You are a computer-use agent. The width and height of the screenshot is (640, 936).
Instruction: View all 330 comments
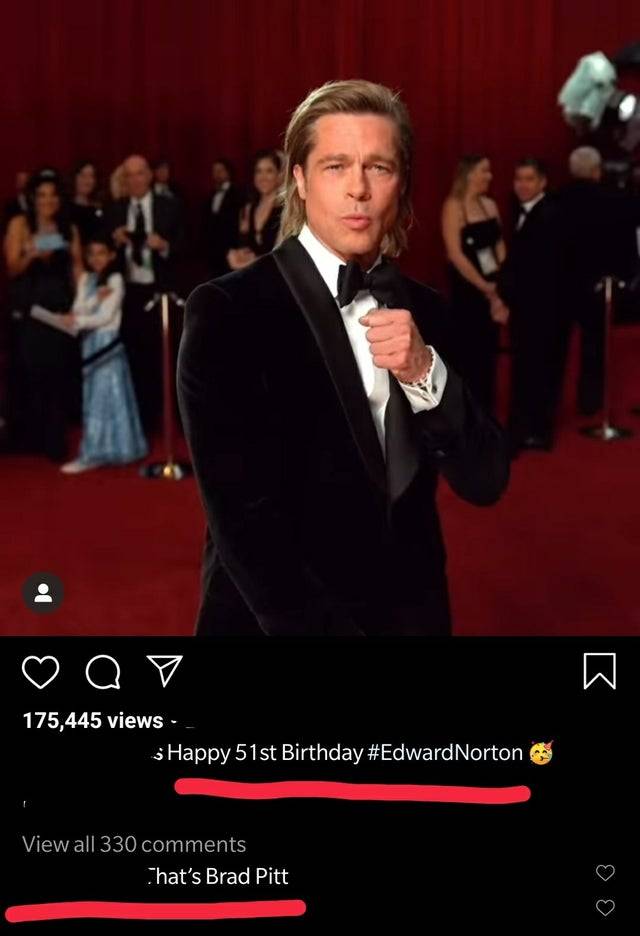click(134, 844)
